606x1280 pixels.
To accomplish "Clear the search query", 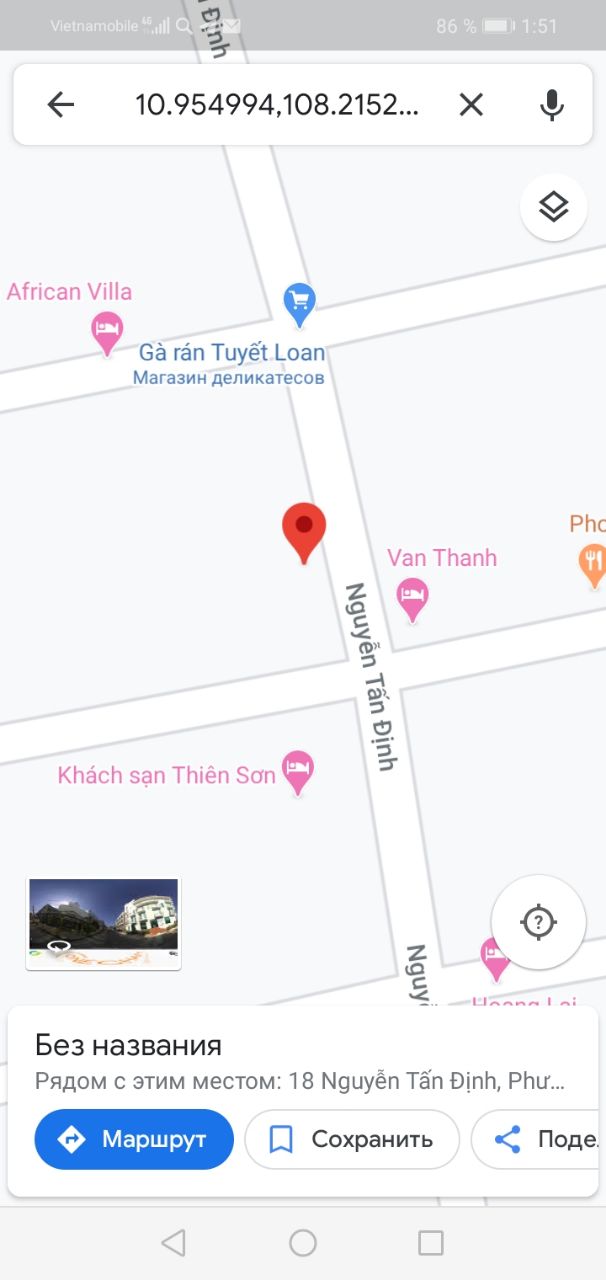I will [x=471, y=105].
